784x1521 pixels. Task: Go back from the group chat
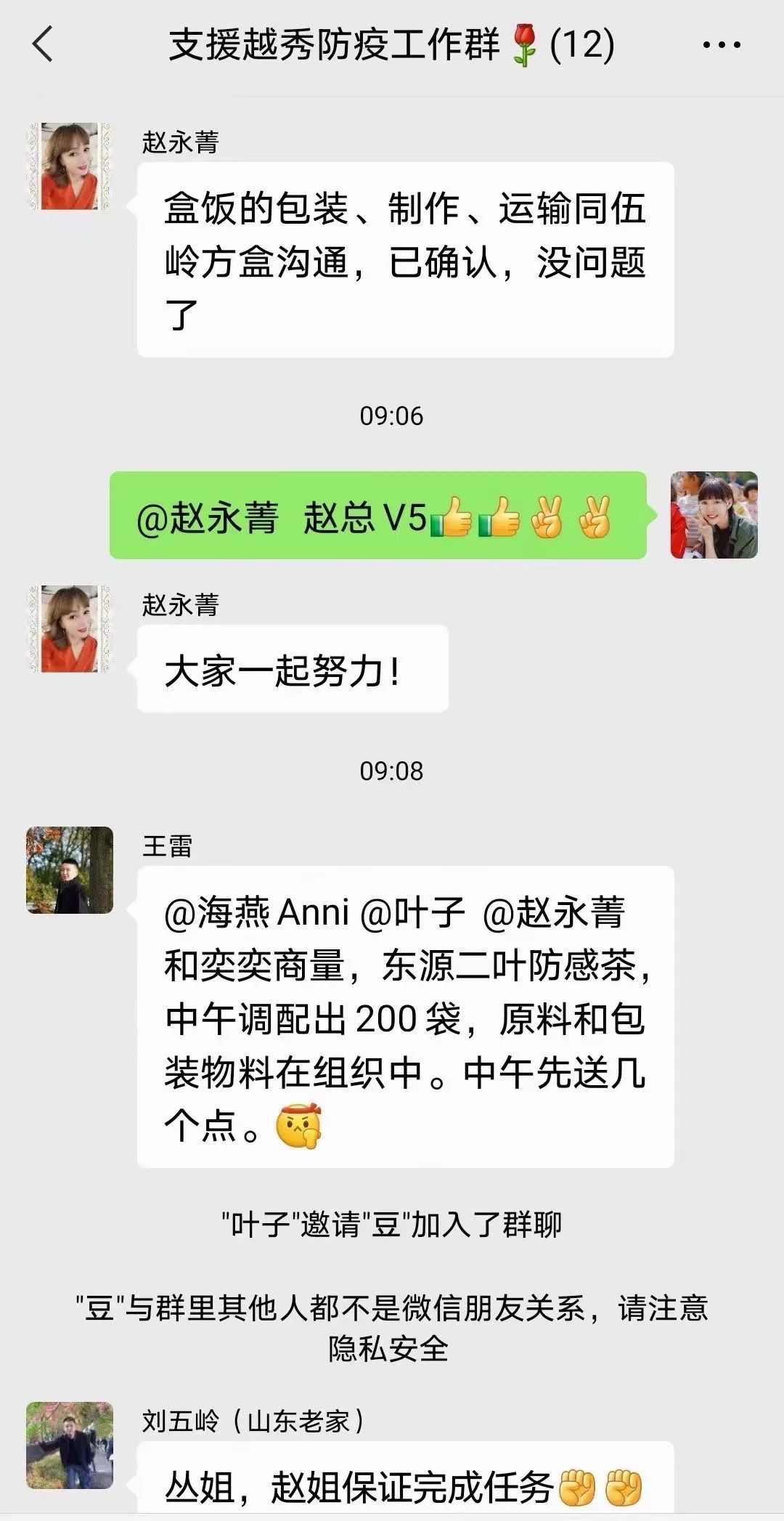pos(44,44)
